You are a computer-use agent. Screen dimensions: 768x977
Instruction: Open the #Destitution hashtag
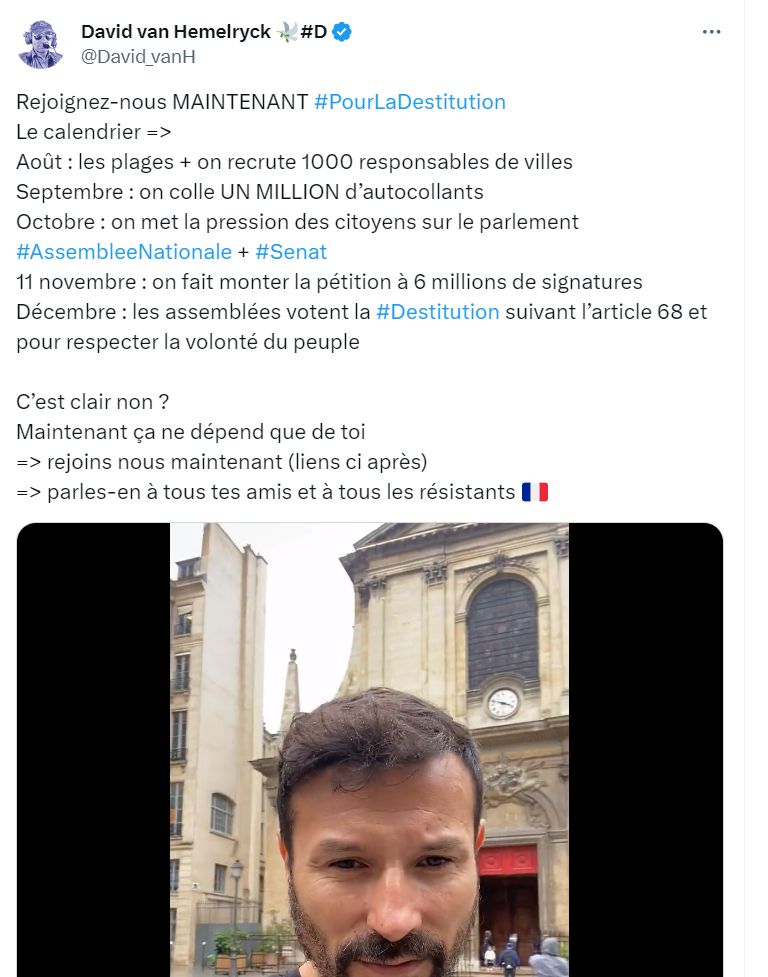[x=437, y=312]
